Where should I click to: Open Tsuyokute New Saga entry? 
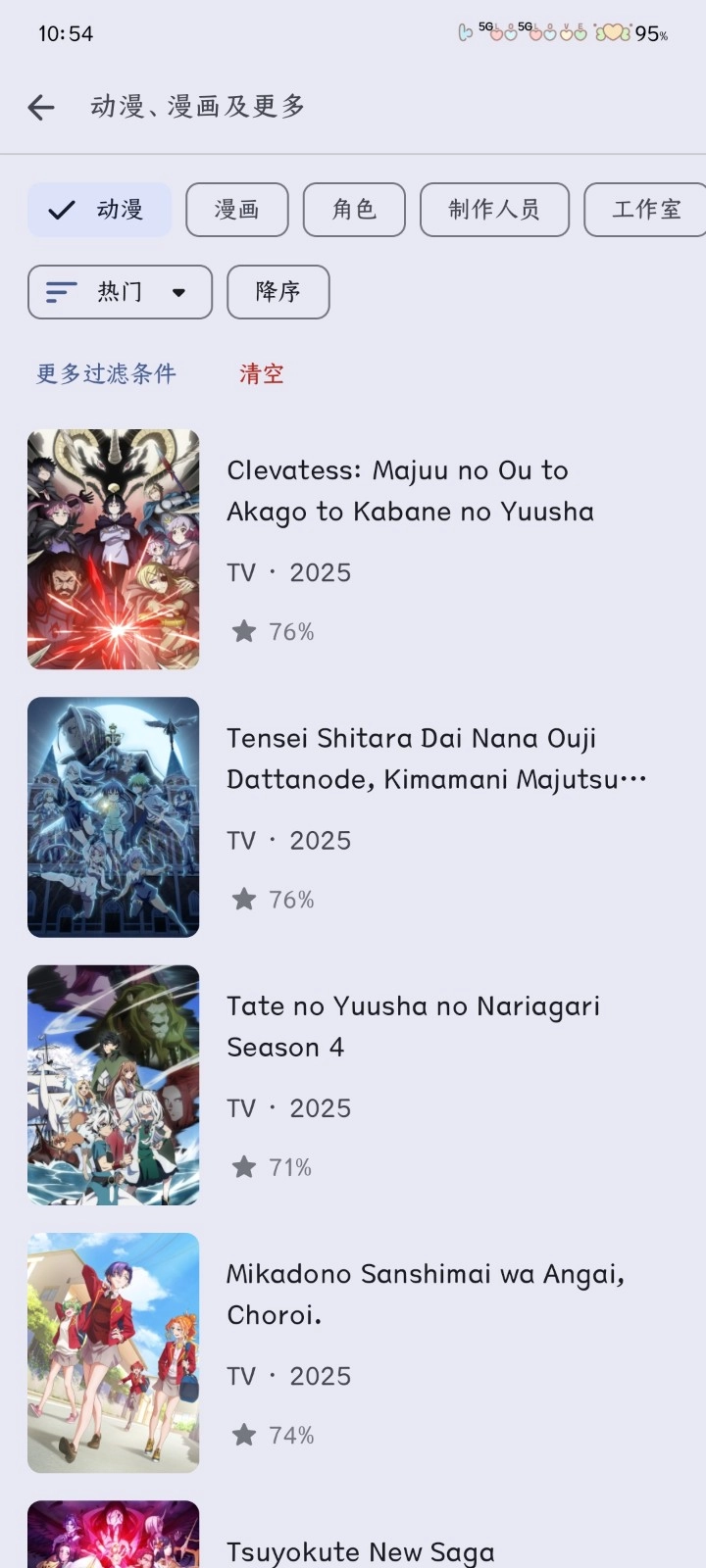click(x=360, y=1550)
